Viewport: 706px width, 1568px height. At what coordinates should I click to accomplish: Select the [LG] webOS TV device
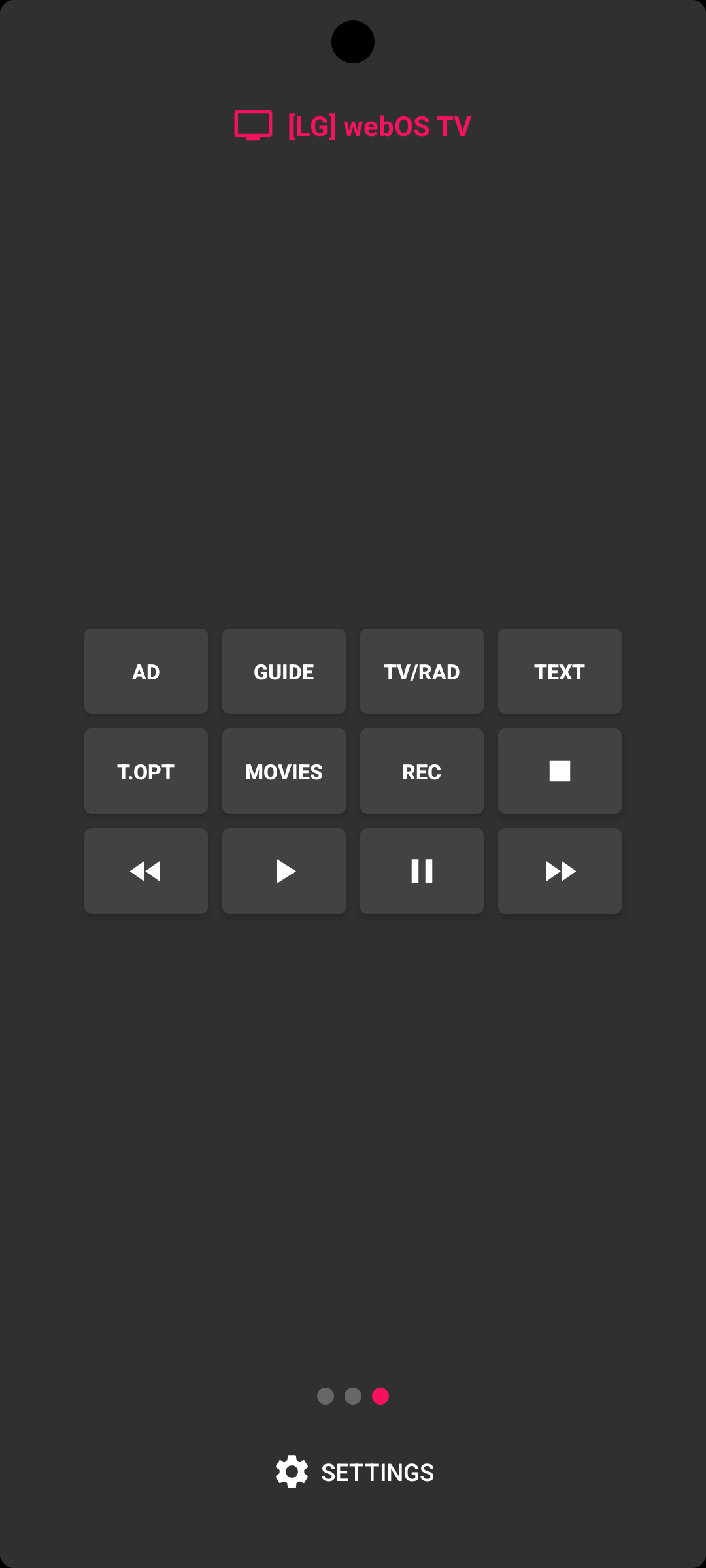(353, 125)
